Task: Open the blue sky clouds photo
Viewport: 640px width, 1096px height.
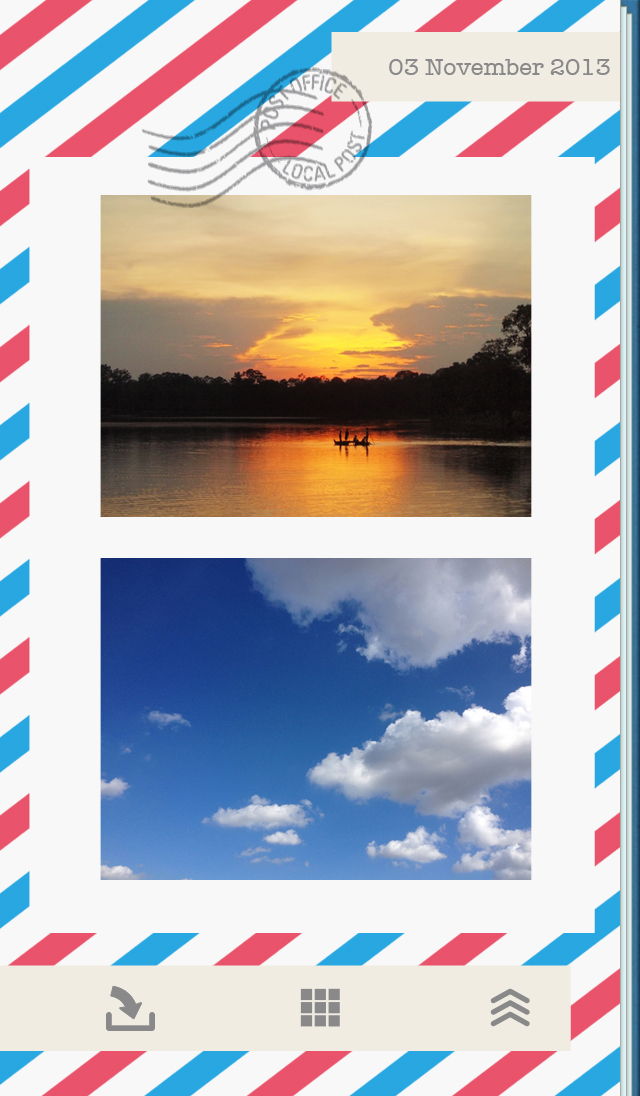Action: click(315, 718)
